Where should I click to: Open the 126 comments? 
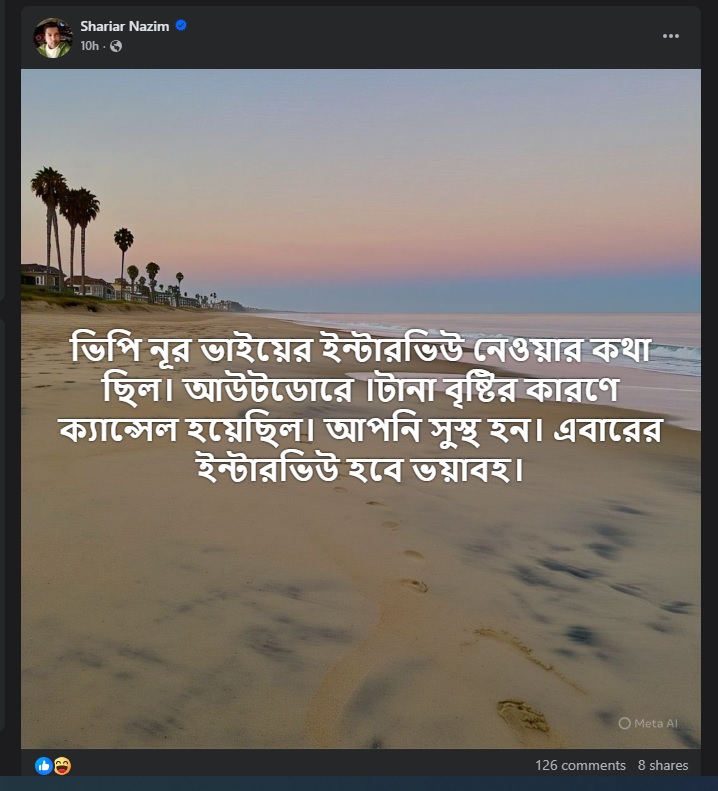tap(580, 766)
